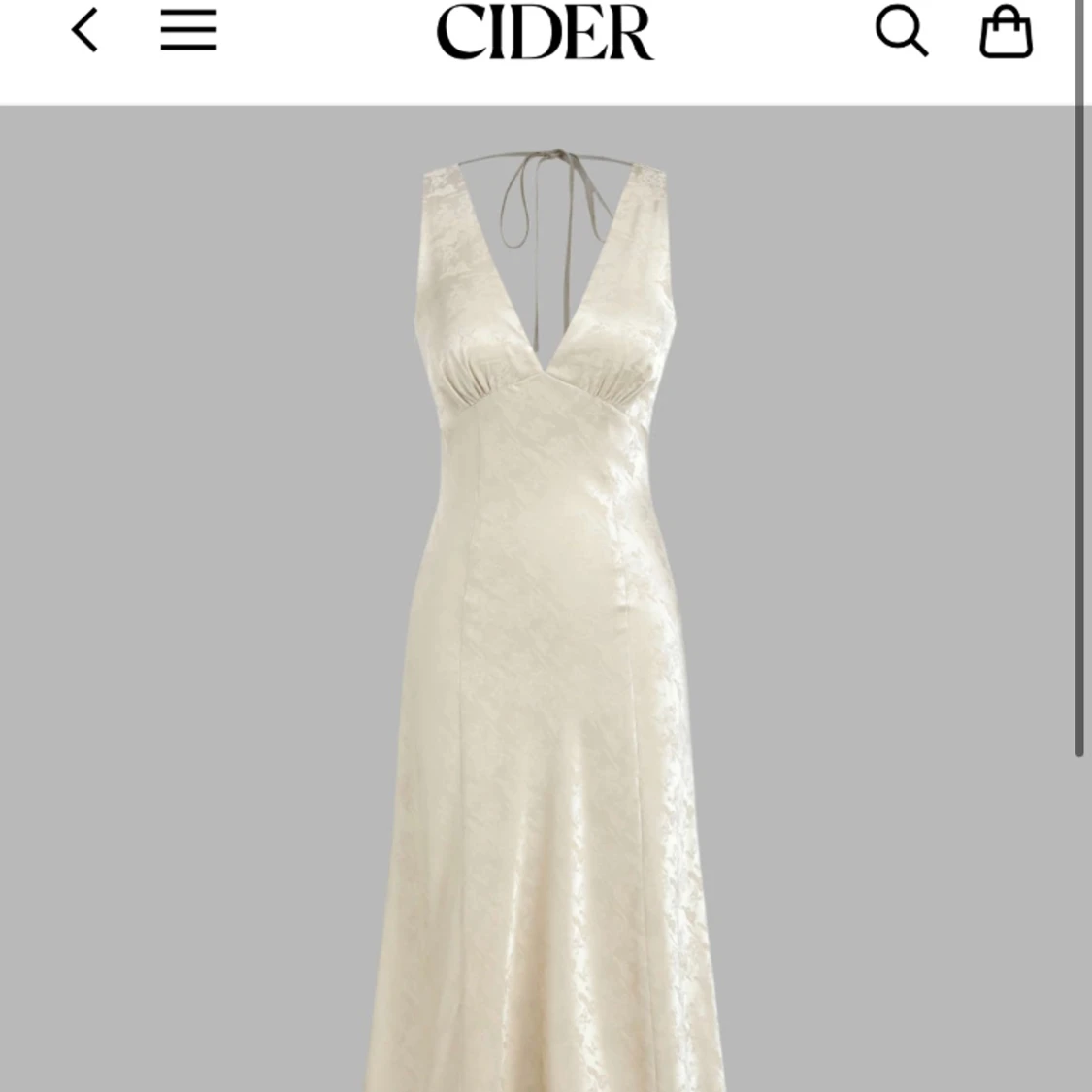Open the shopping bag
Viewport: 1092px width, 1092px height.
(1006, 32)
